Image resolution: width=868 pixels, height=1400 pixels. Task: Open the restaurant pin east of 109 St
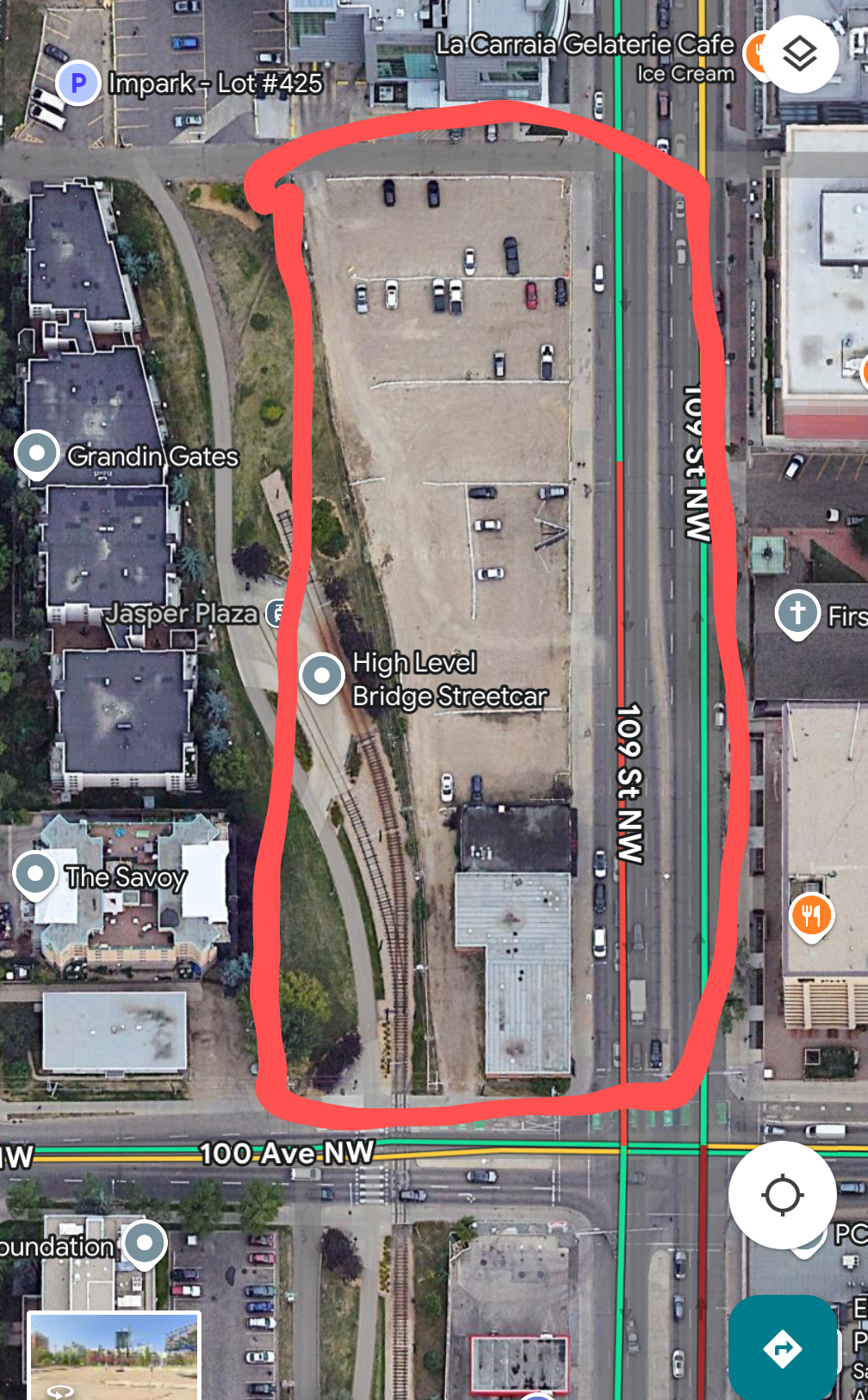point(811,914)
